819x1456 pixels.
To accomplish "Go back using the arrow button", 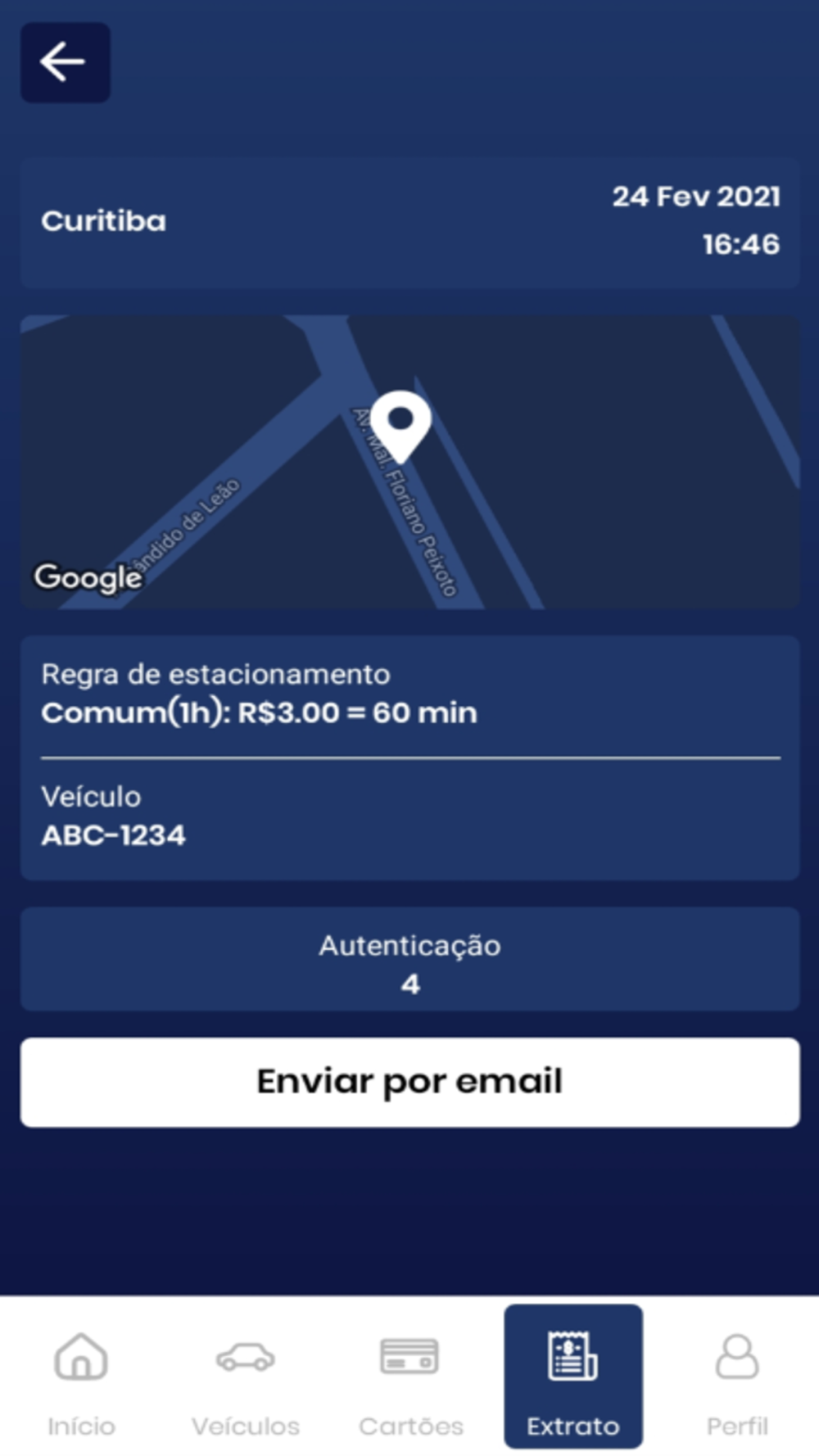I will [x=65, y=63].
